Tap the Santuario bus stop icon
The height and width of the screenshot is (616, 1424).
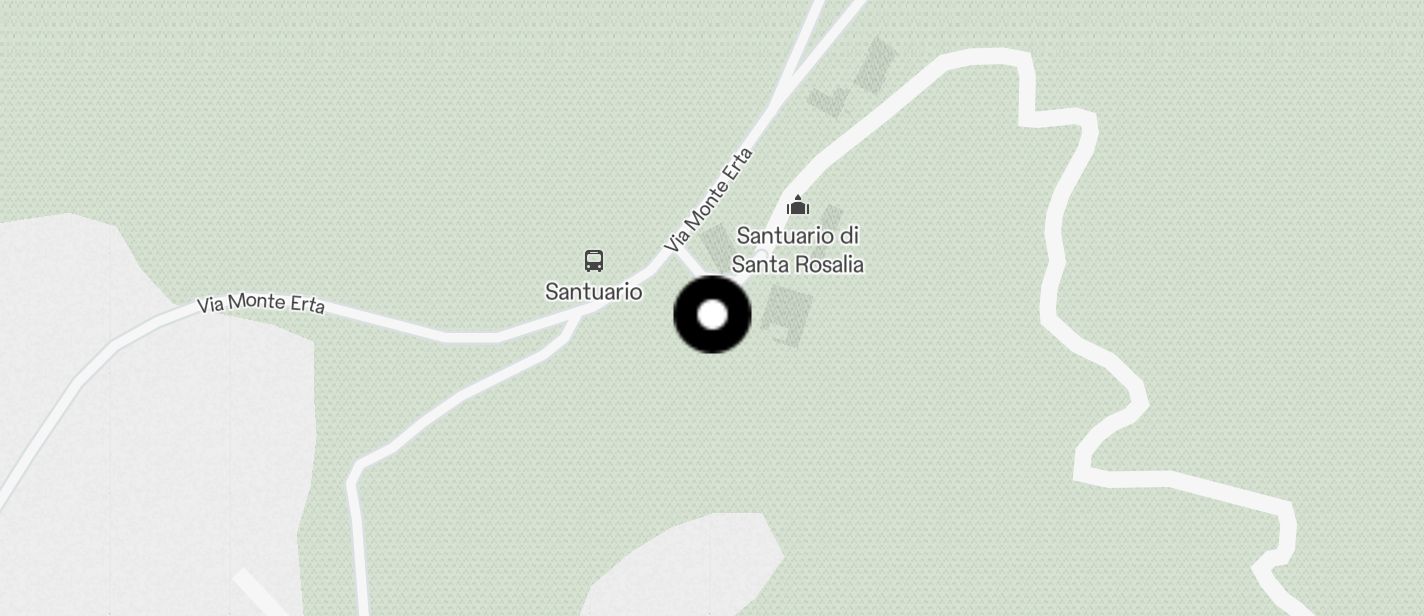click(594, 261)
